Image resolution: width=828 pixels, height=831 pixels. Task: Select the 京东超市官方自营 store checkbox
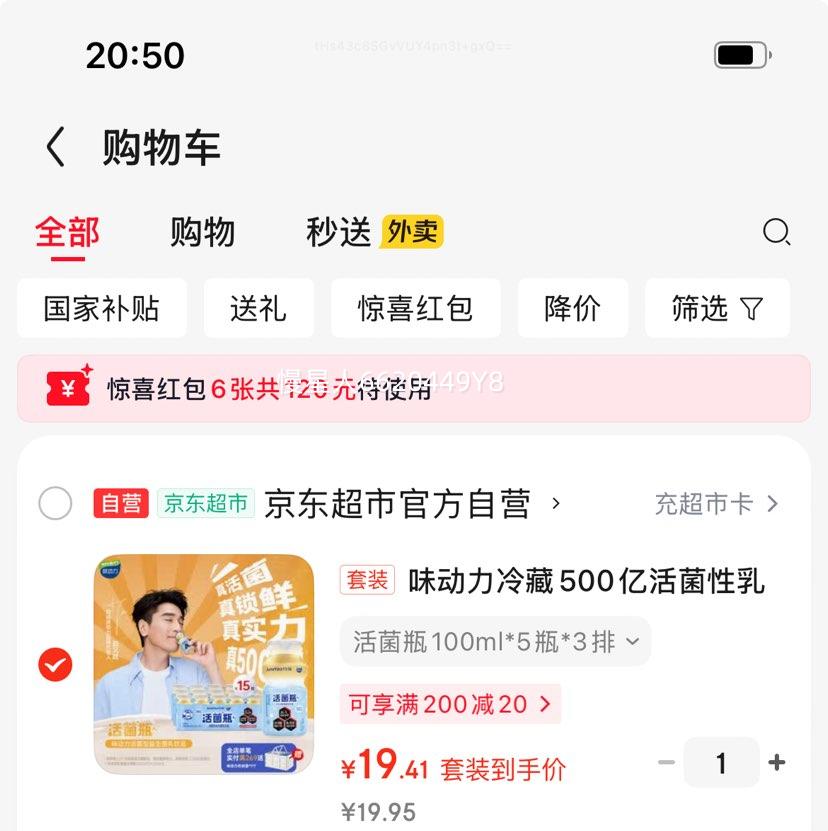coord(57,504)
